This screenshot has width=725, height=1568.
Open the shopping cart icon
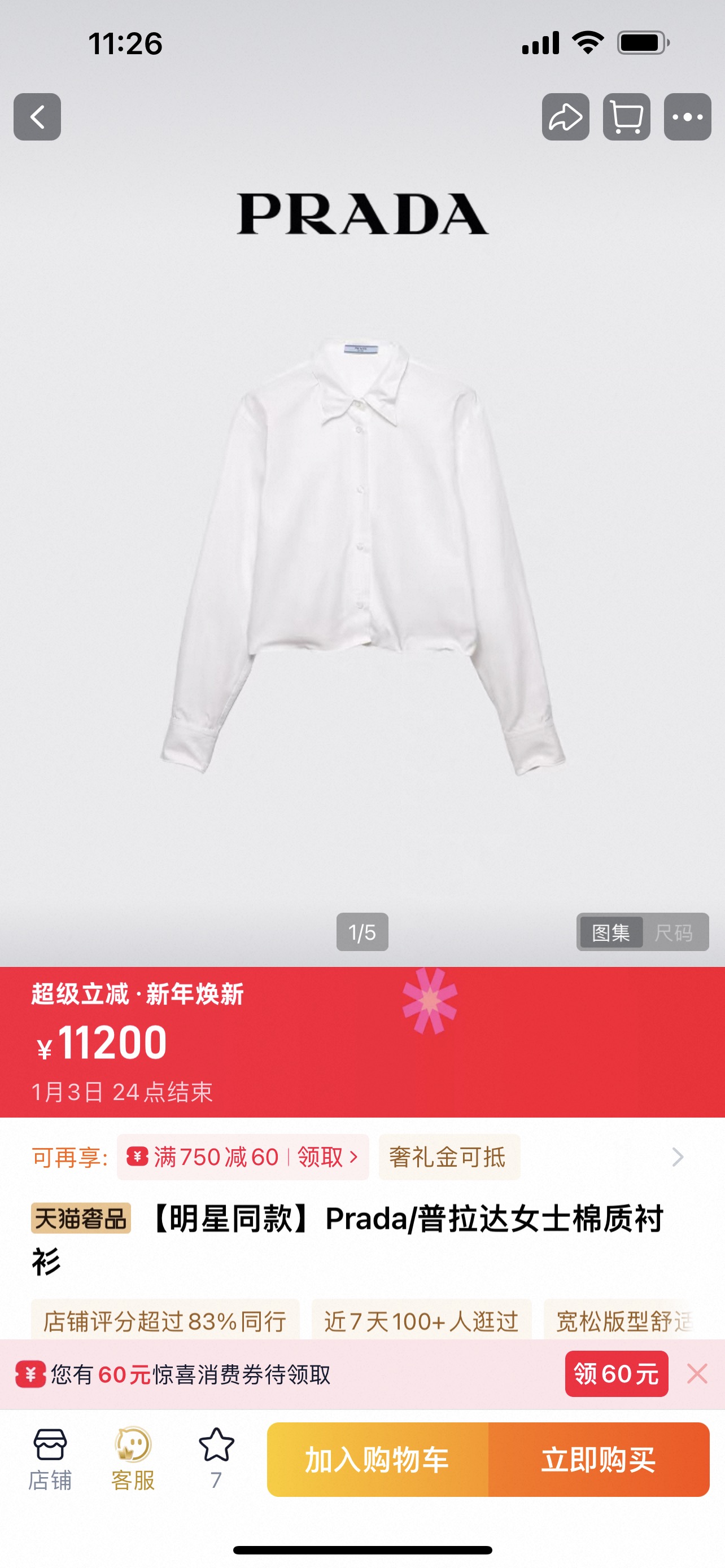coord(626,117)
